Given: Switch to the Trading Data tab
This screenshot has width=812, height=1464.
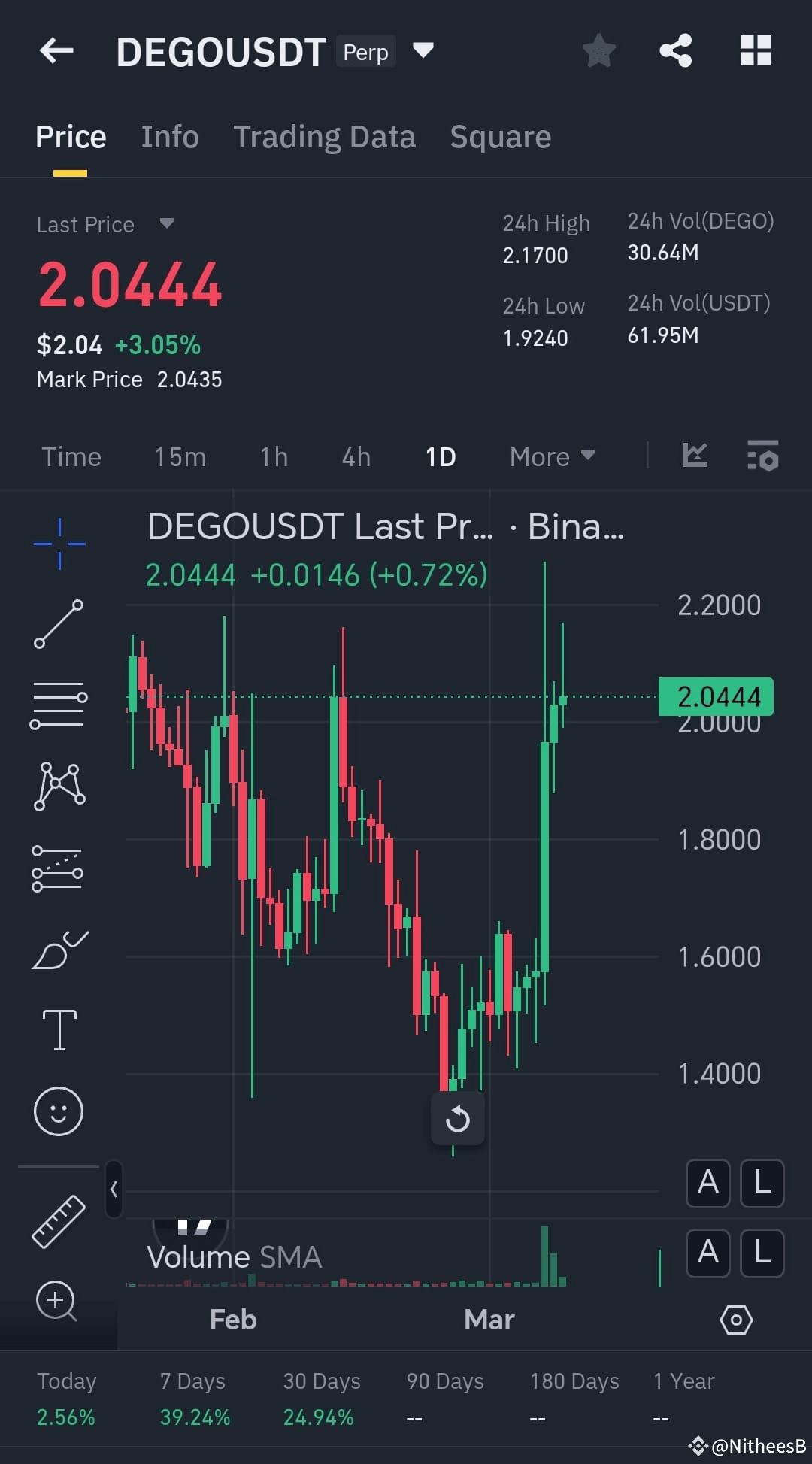Looking at the screenshot, I should click(x=325, y=136).
